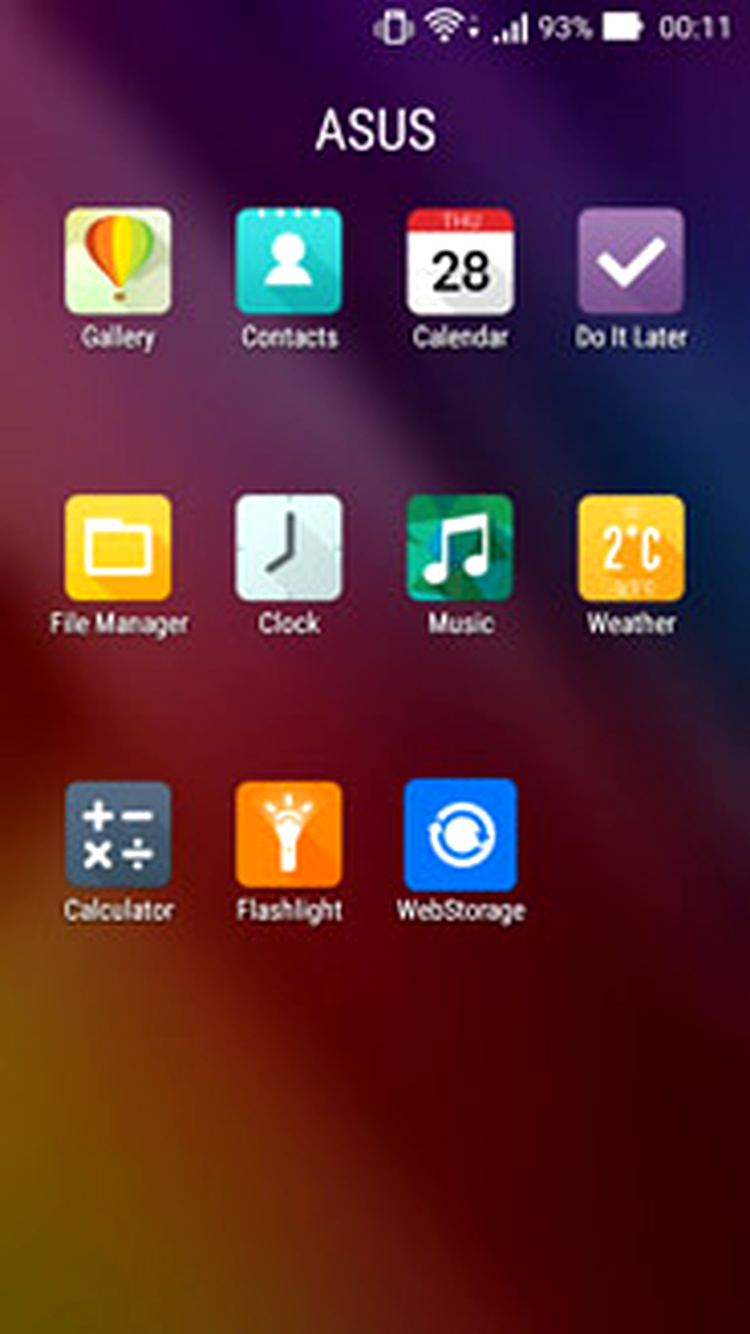Tap the ASUS folder name
This screenshot has width=750, height=1334.
click(x=375, y=130)
